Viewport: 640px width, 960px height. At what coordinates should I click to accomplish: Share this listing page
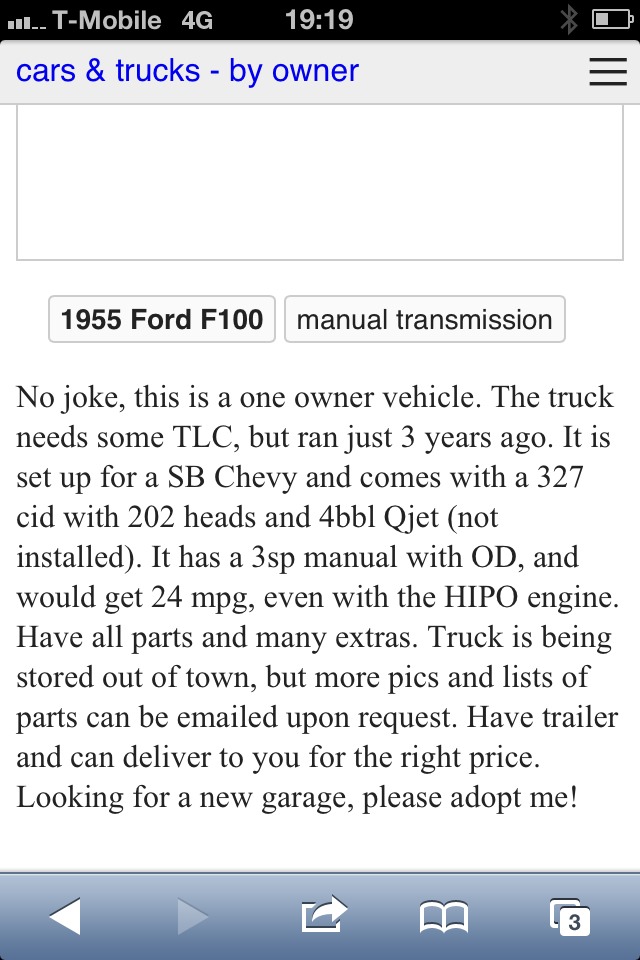coord(322,915)
